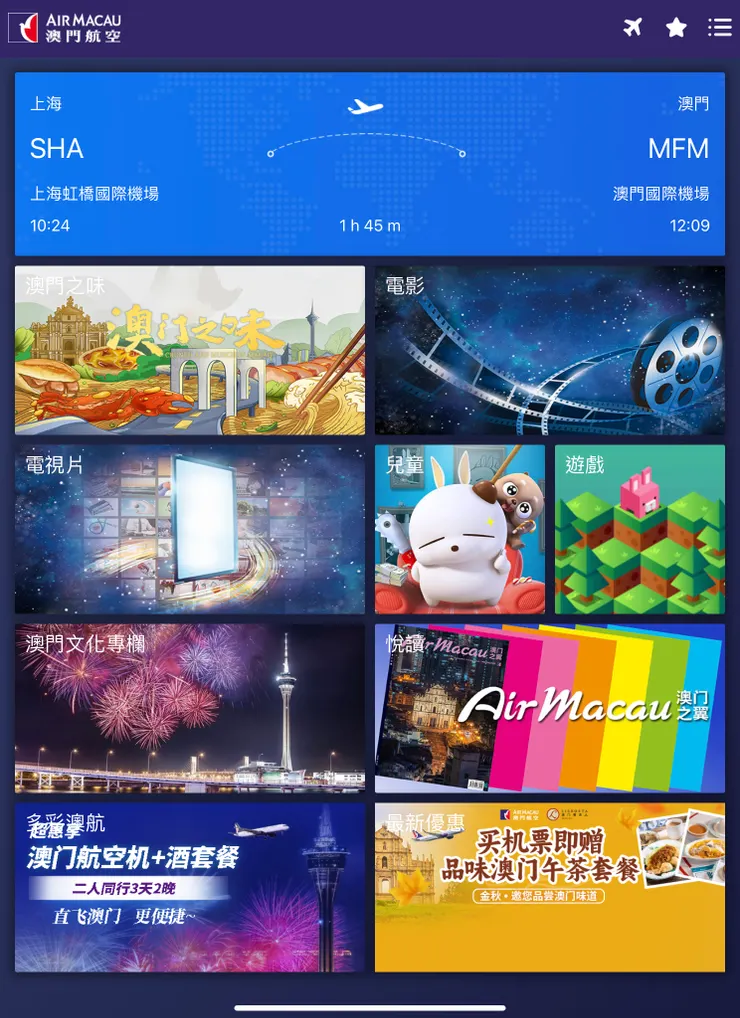Open the 電影 movies section
This screenshot has height=1018, width=740.
(x=549, y=351)
